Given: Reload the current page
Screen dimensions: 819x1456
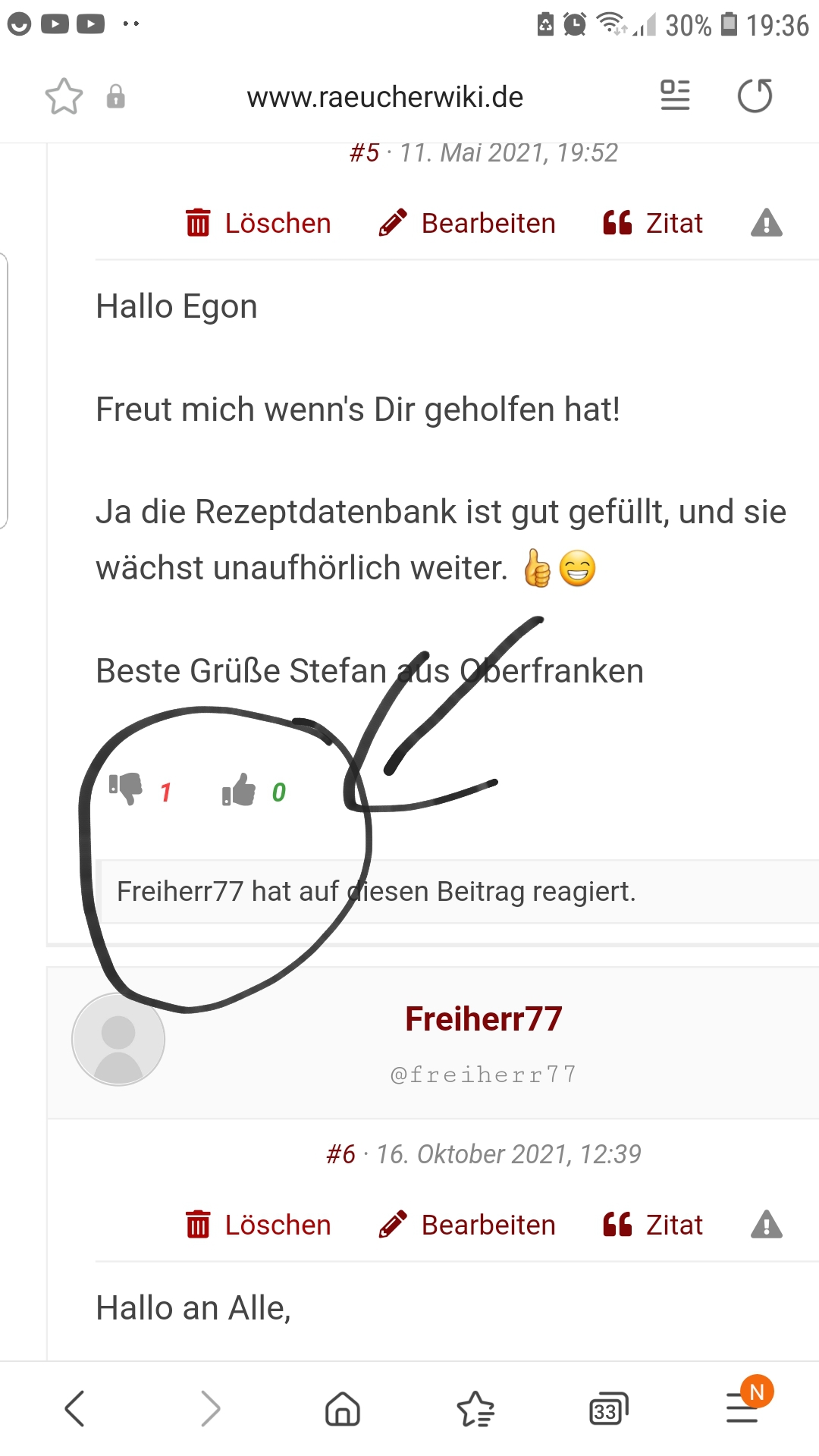Looking at the screenshot, I should pyautogui.click(x=755, y=96).
